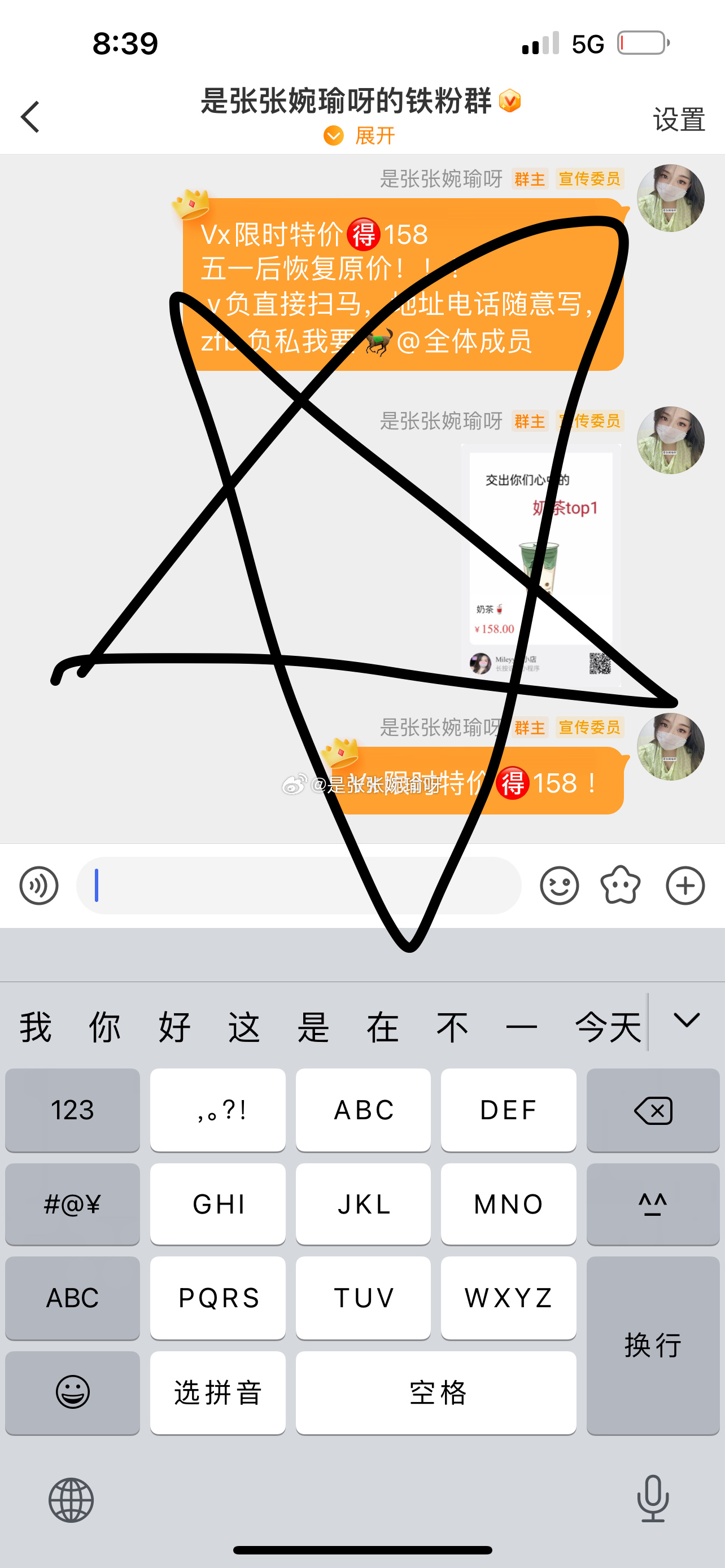Expand the keyboard candidate word list
Viewport: 725px width, 1568px height.
pyautogui.click(x=687, y=1020)
